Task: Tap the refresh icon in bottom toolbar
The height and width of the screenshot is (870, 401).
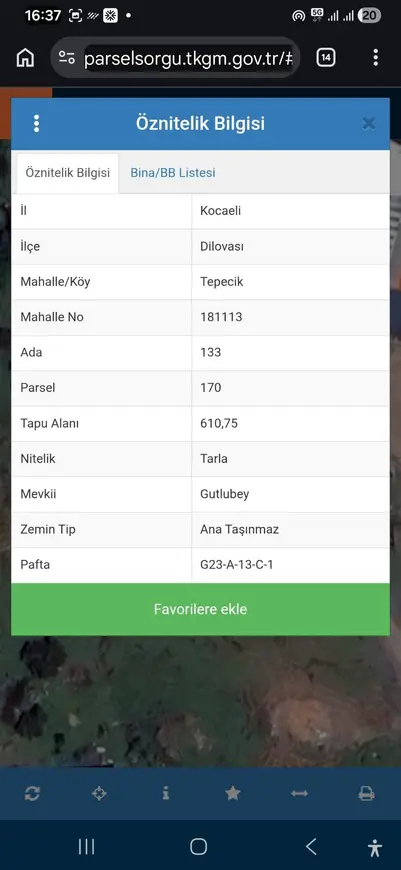Action: [32, 794]
